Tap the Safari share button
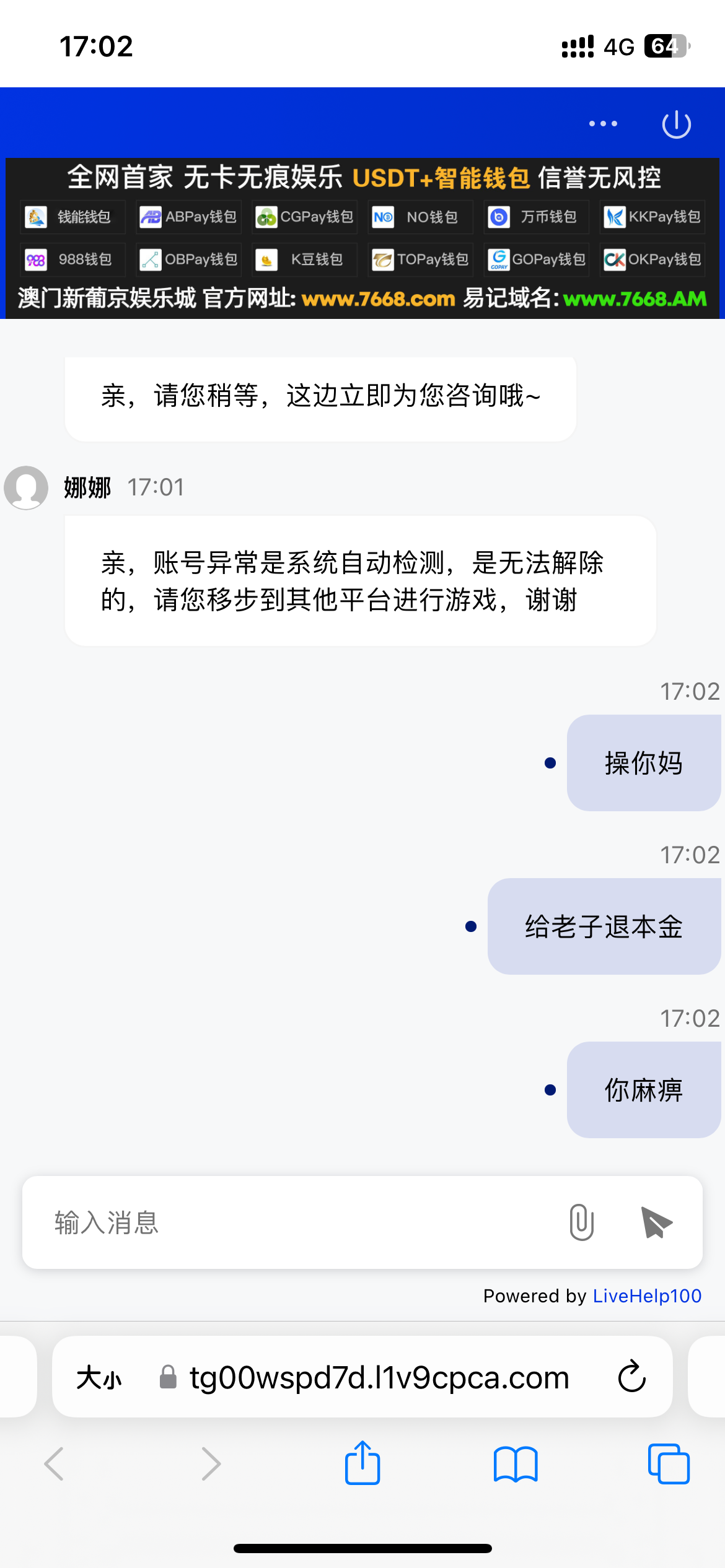The width and height of the screenshot is (725, 1568). (362, 1464)
